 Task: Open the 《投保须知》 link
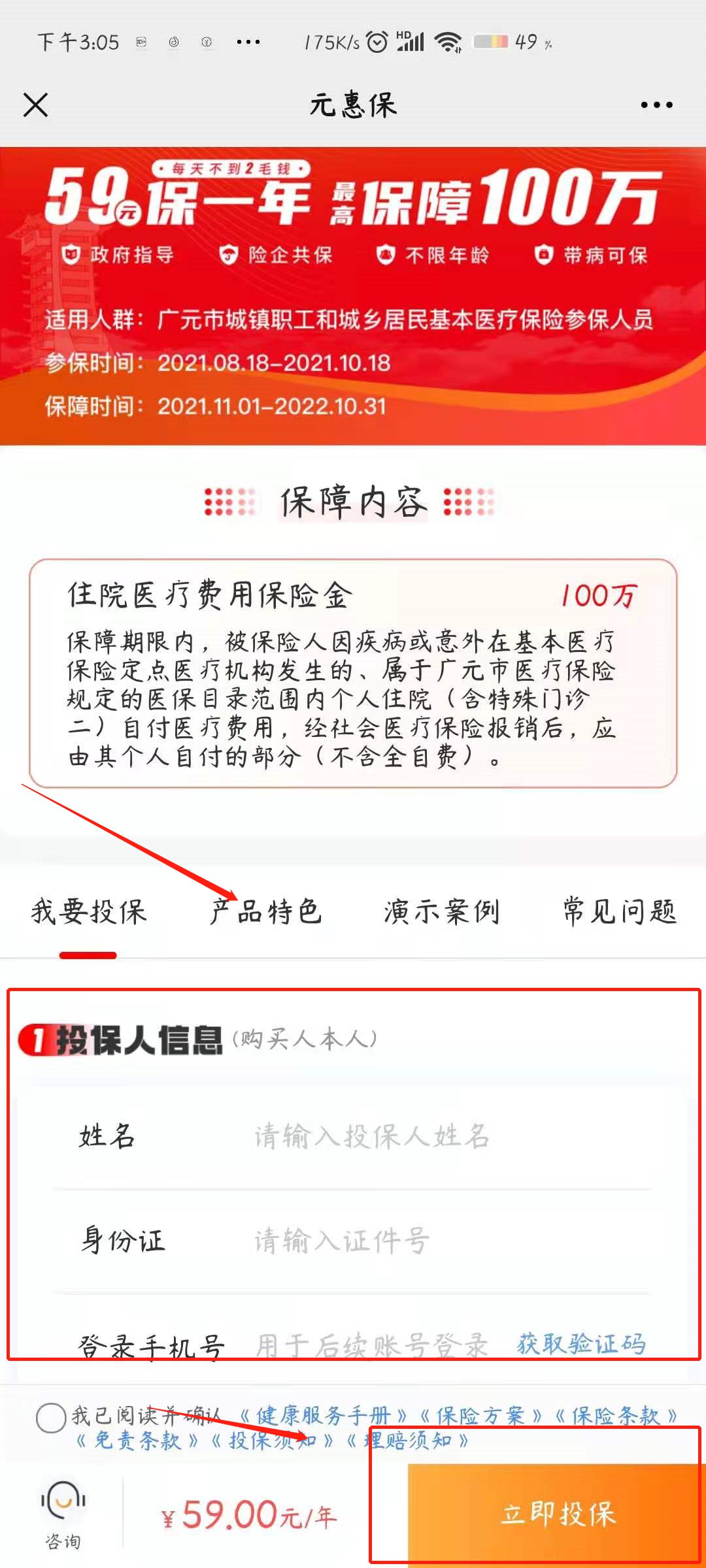click(x=272, y=1441)
